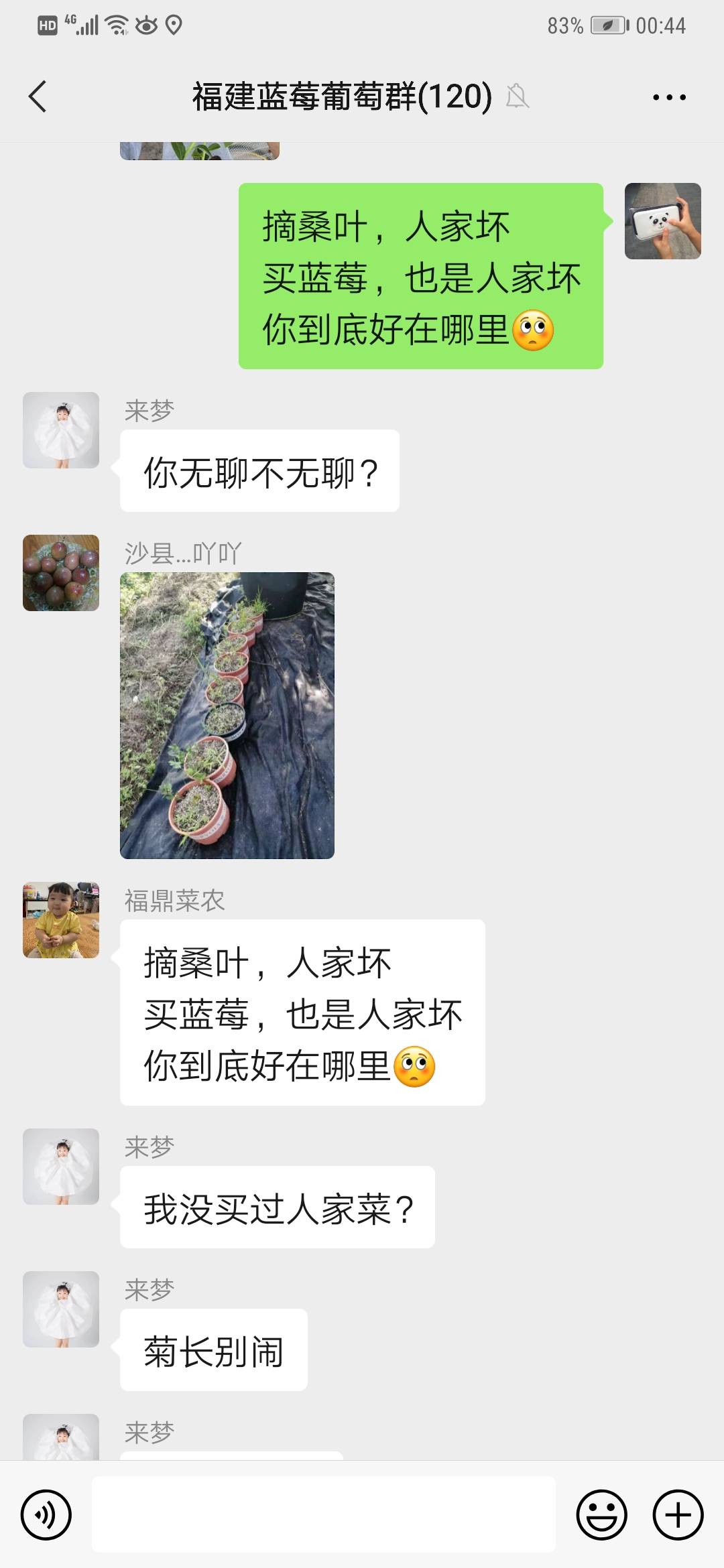Go back from the group chat
Image resolution: width=724 pixels, height=1568 pixels.
click(x=38, y=96)
